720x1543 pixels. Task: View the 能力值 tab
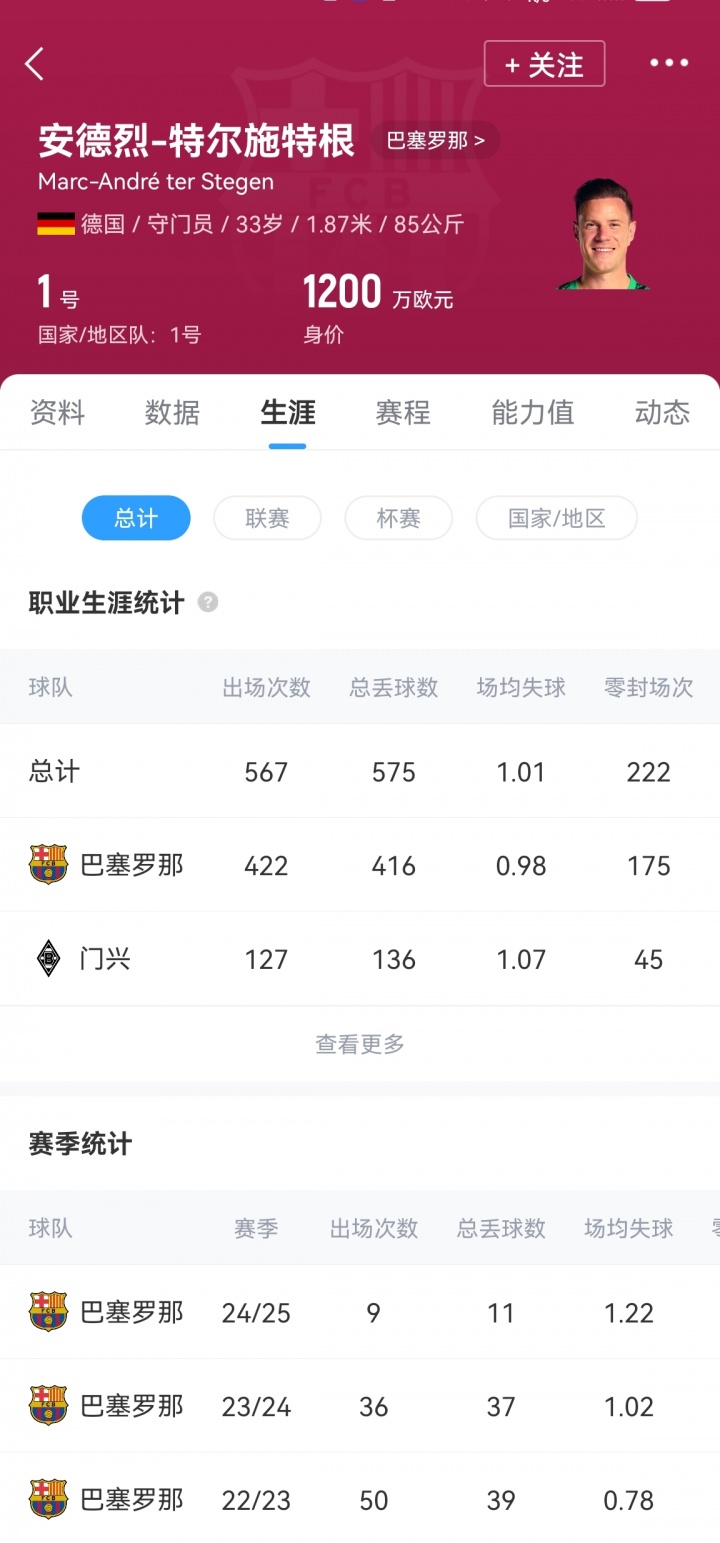click(x=532, y=412)
